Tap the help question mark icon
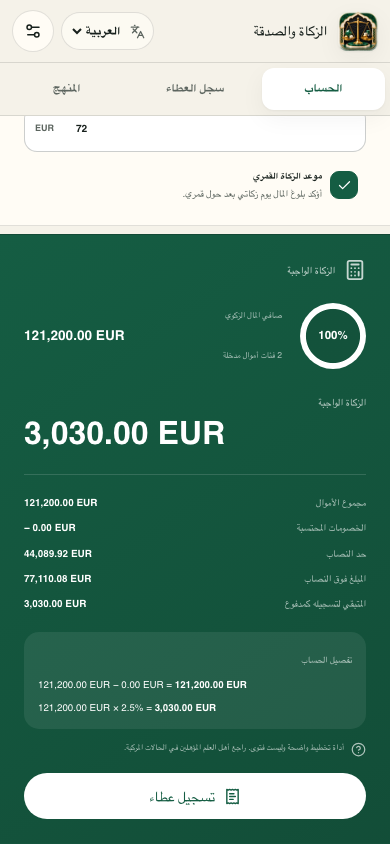This screenshot has height=844, width=390. pos(358,749)
